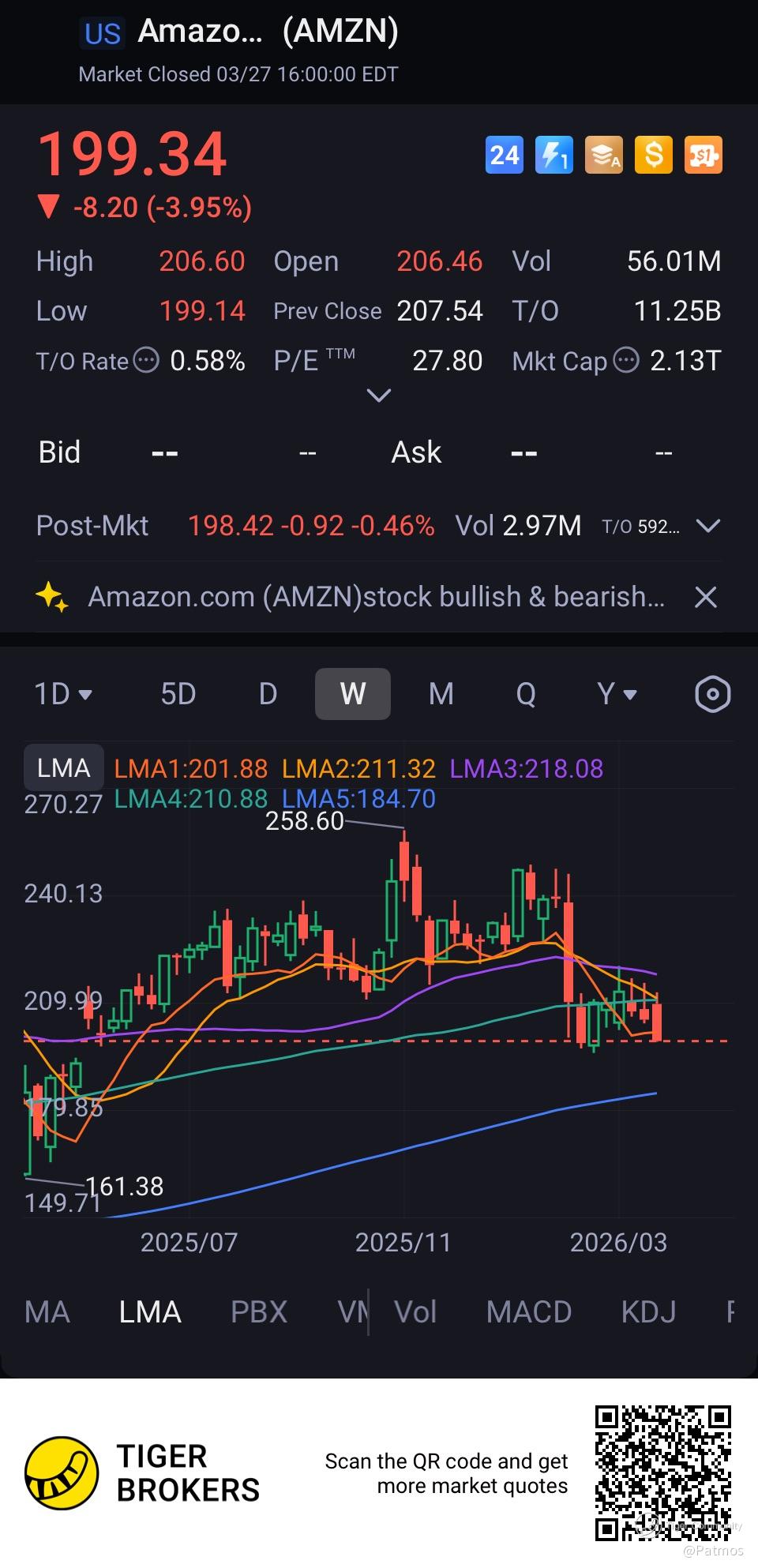This screenshot has height=1568, width=758.
Task: Select the Q quarterly chart
Action: pos(525,694)
